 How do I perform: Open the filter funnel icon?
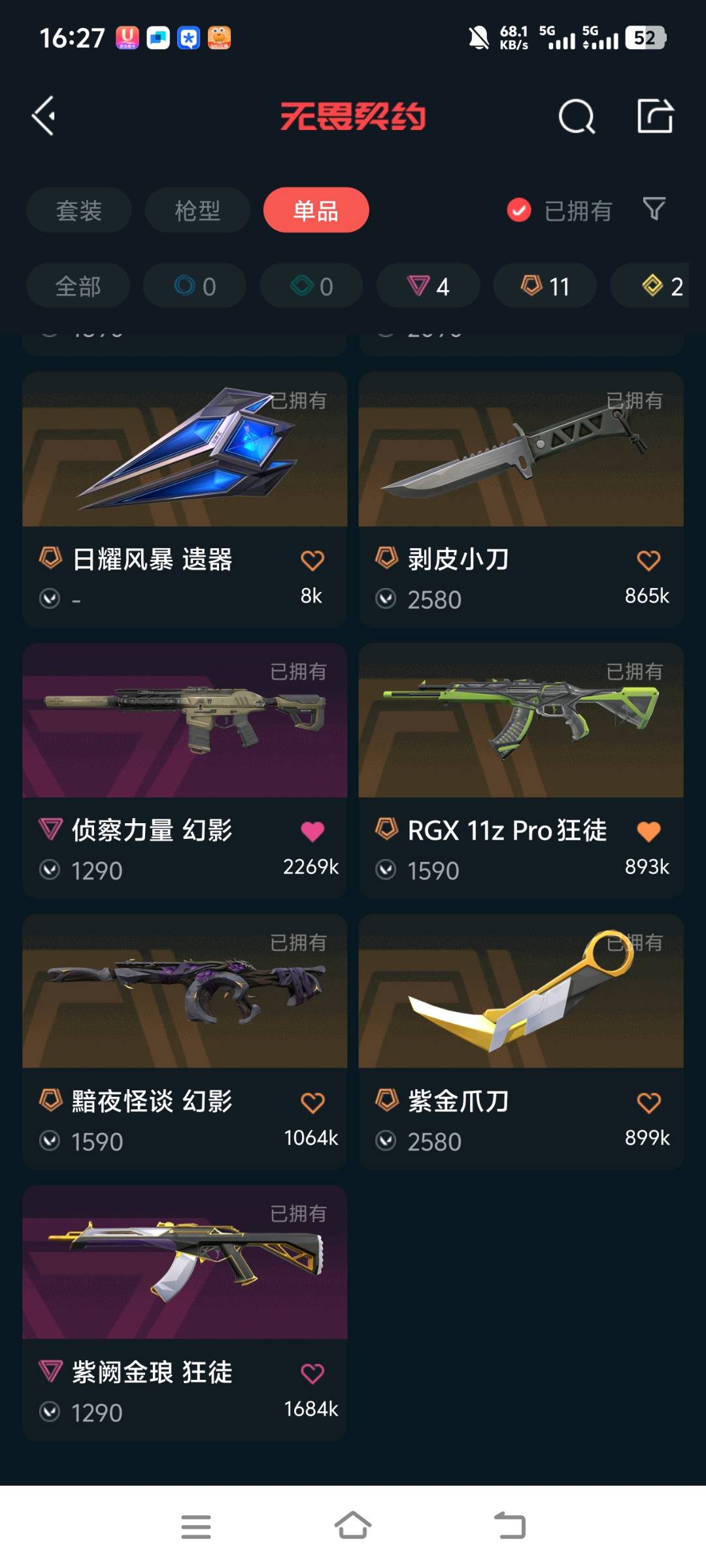(x=654, y=209)
